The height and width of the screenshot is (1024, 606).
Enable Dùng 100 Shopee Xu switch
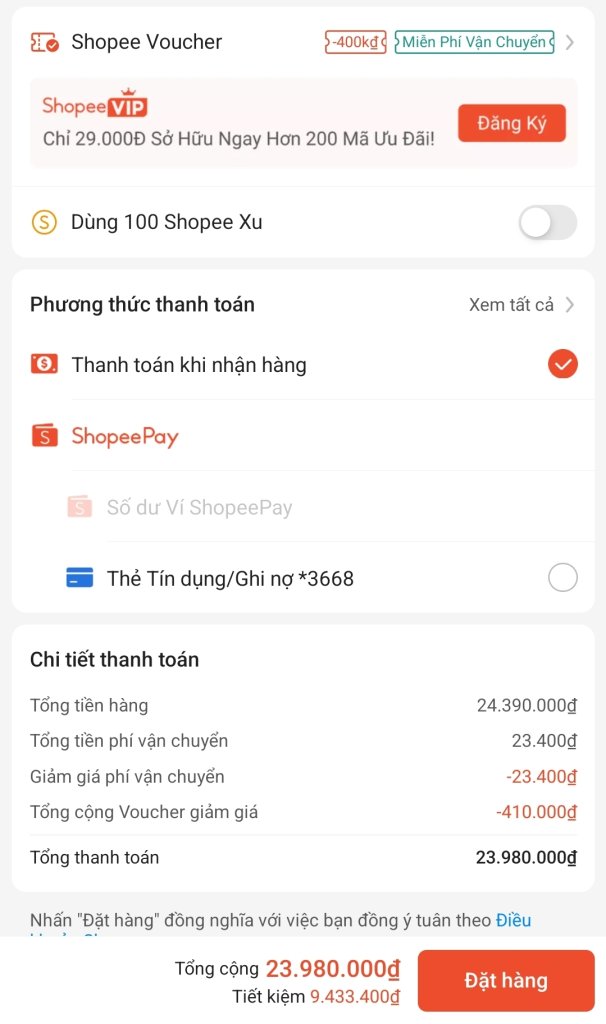547,222
